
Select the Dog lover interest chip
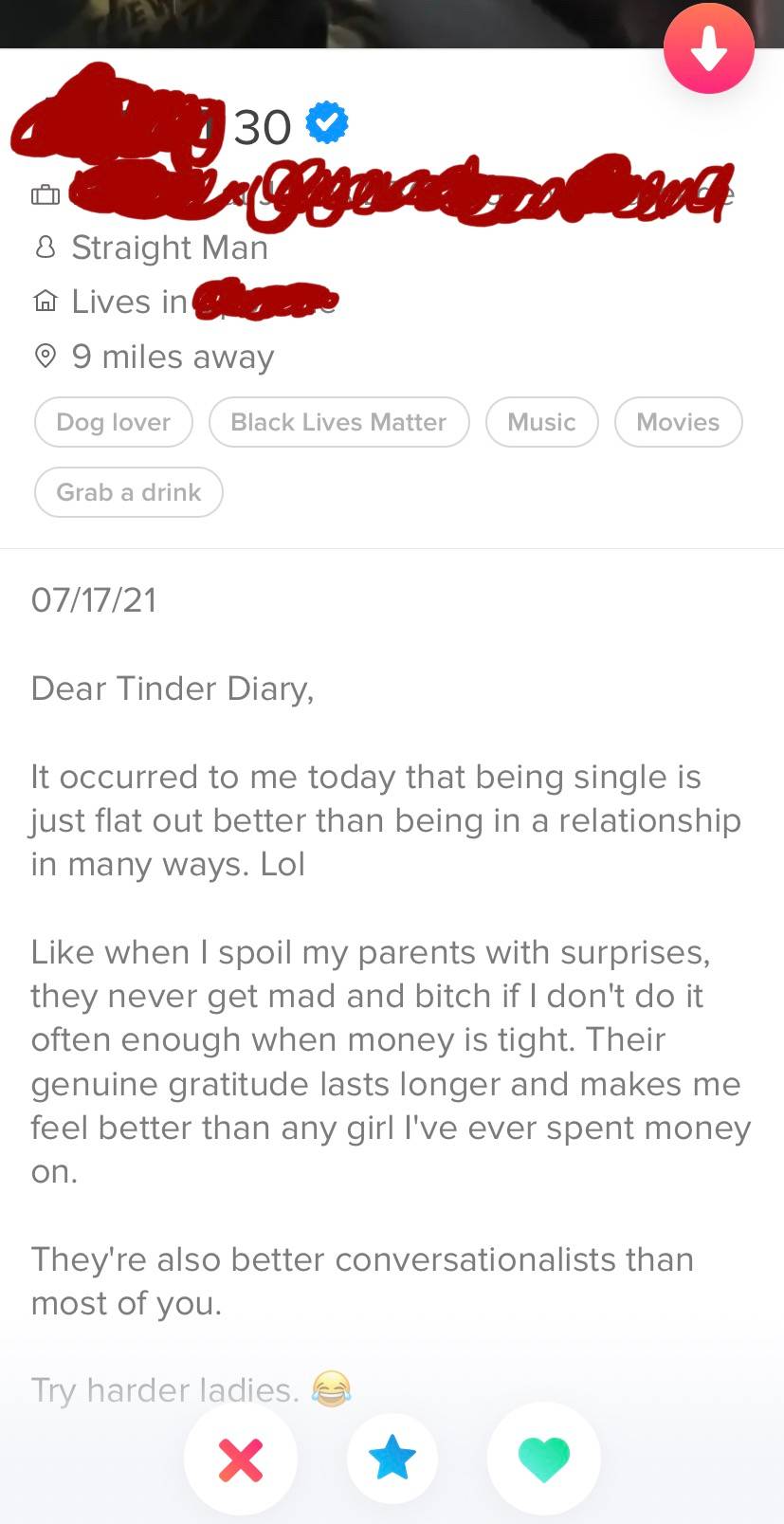(x=113, y=421)
